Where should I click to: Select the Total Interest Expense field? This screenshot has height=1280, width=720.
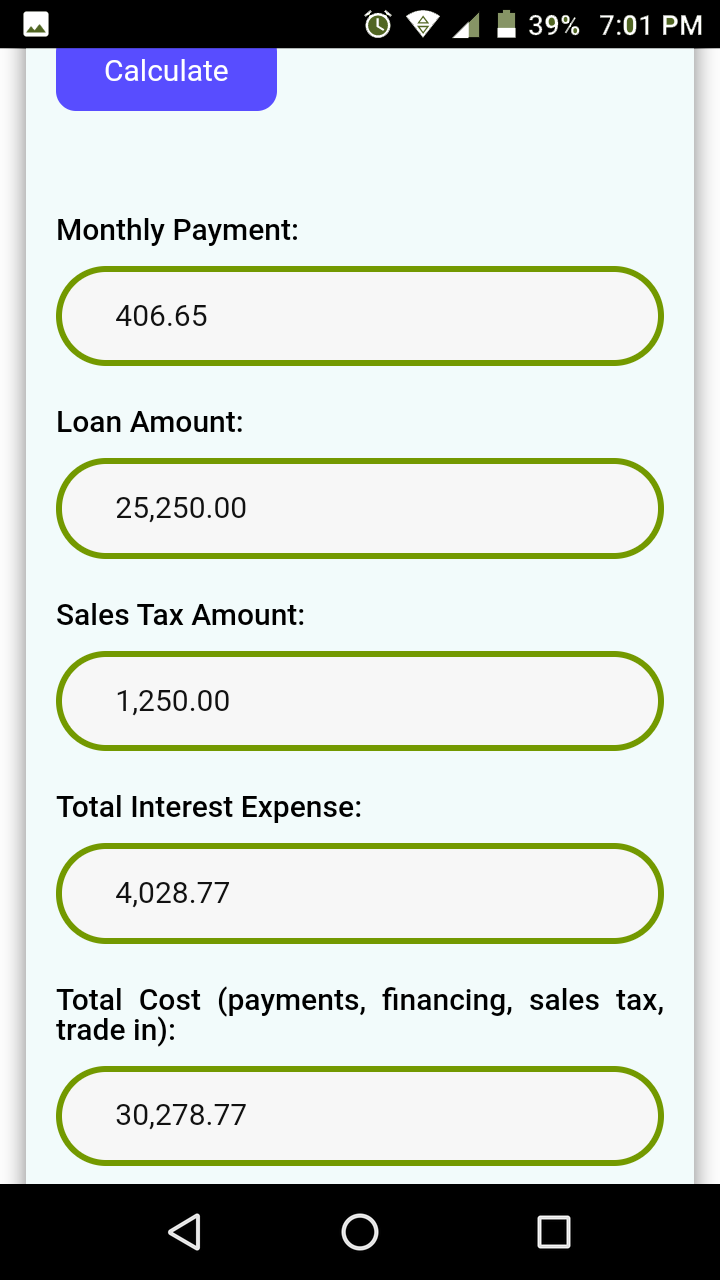[x=360, y=892]
